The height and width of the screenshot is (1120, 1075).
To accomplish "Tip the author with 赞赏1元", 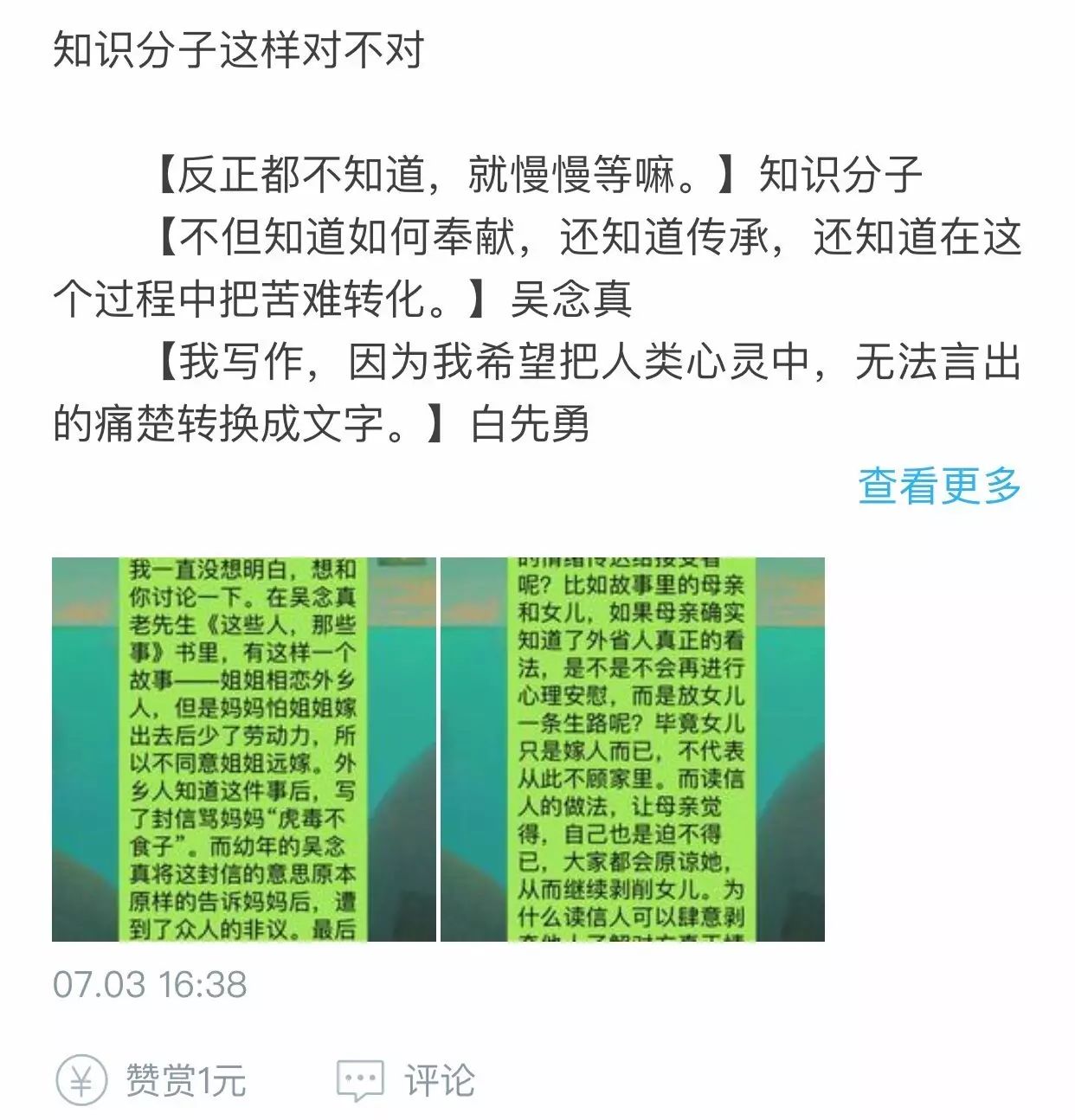I will pos(152,1080).
